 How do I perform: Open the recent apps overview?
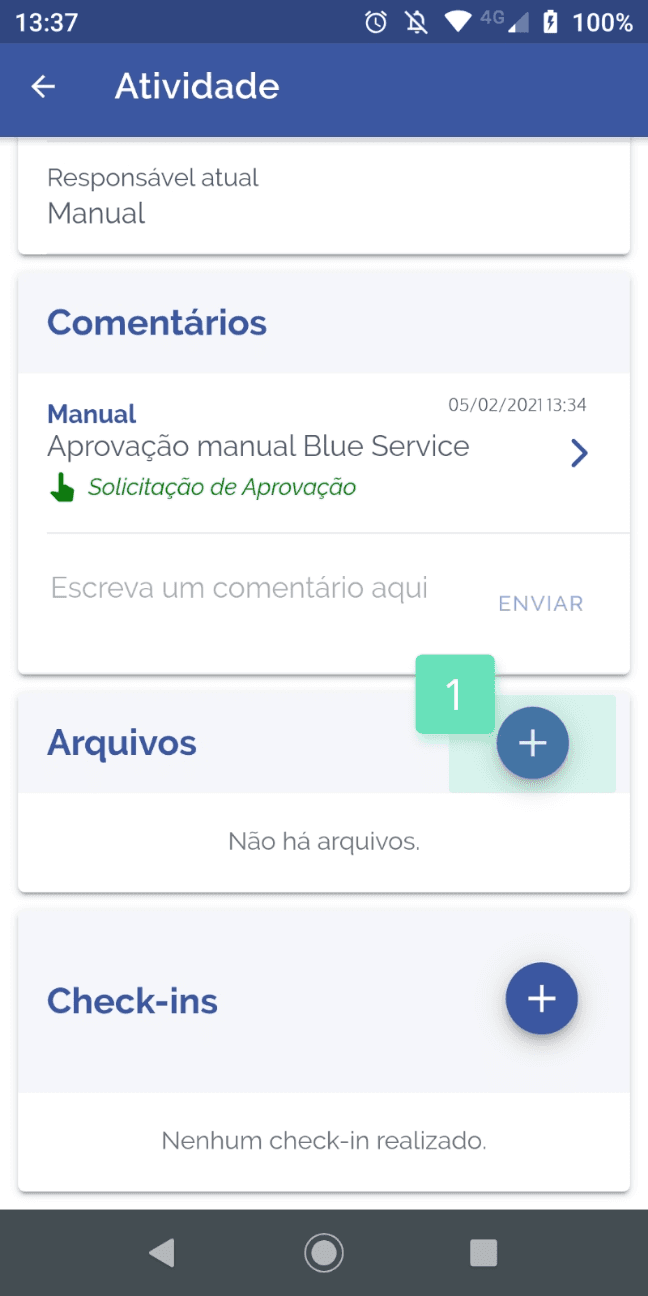(x=484, y=1253)
